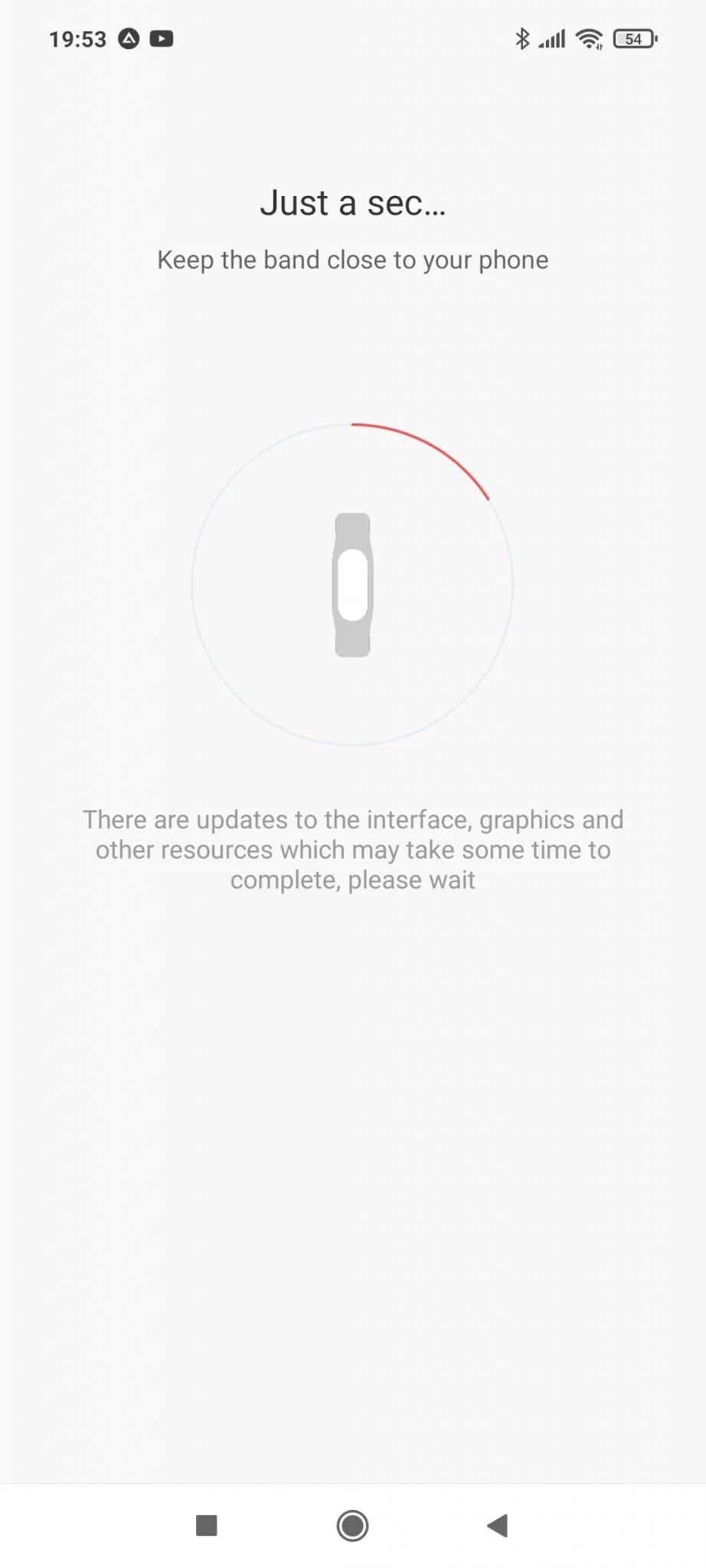
Task: Go to the home screen
Action: coord(352,1525)
